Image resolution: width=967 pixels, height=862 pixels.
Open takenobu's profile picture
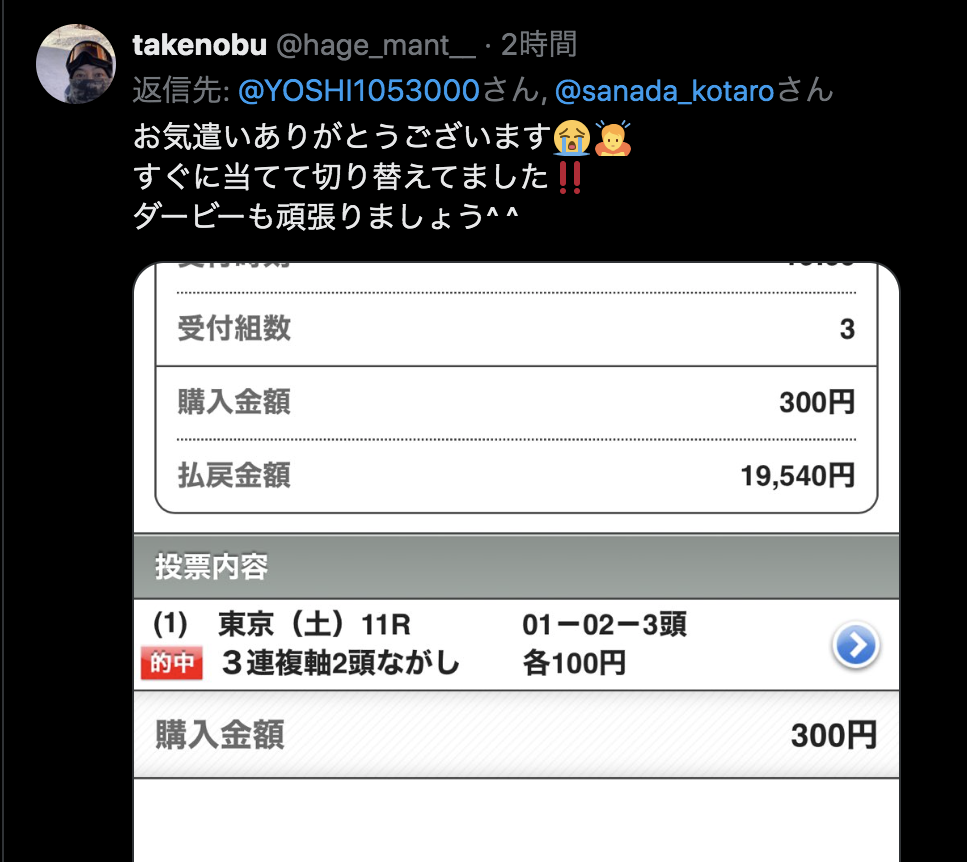(77, 65)
